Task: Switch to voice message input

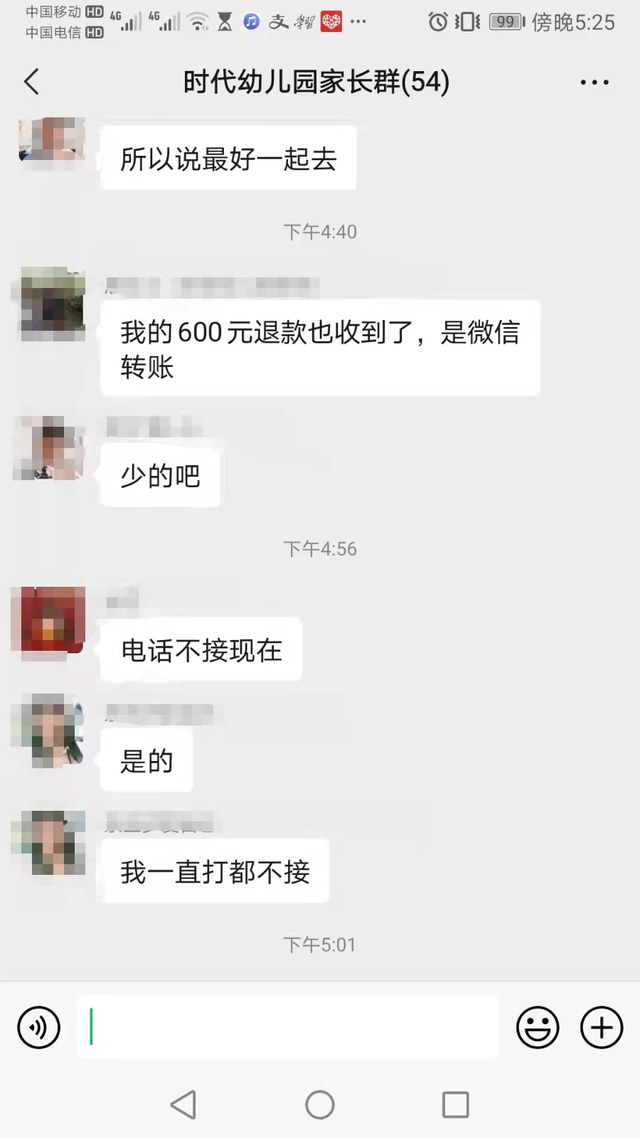Action: pos(39,1027)
